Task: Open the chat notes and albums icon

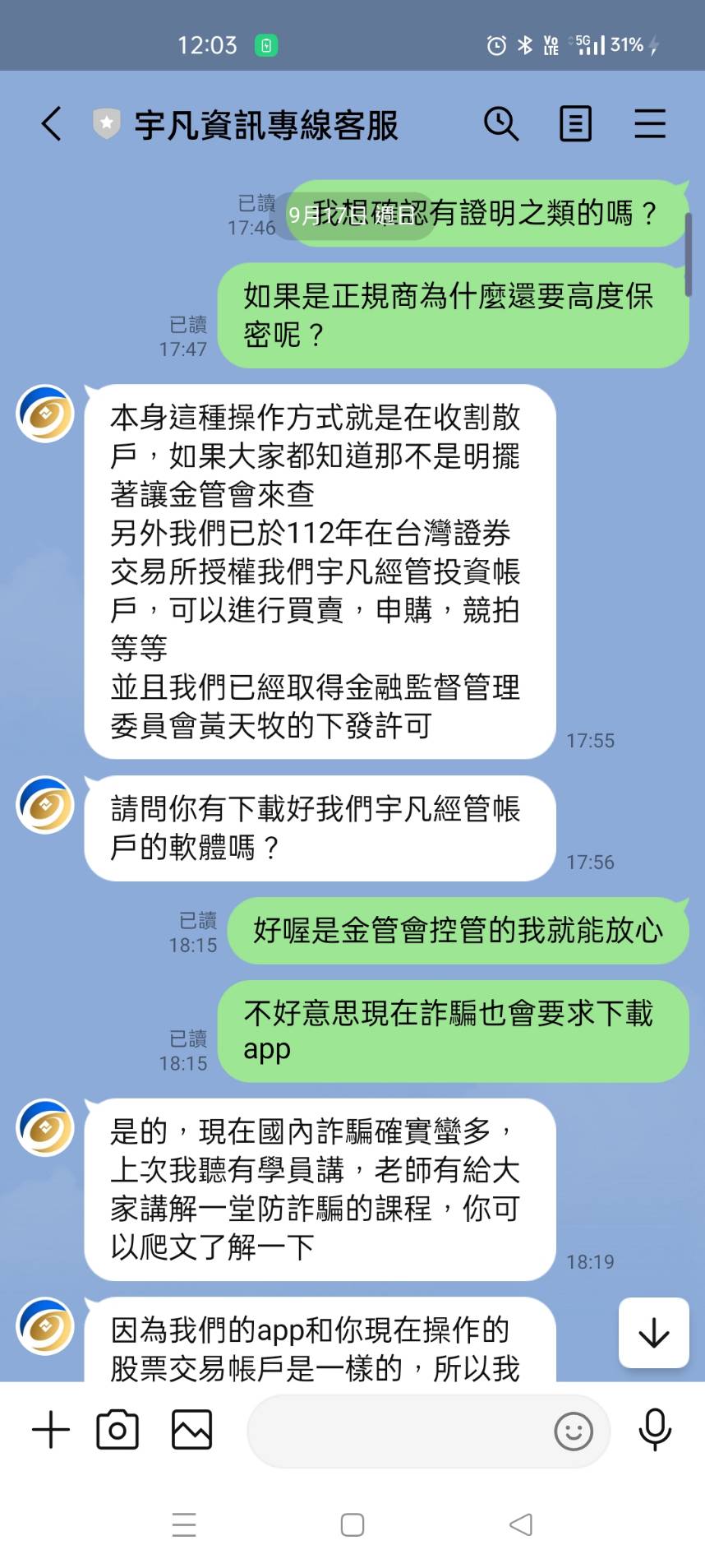Action: pos(575,124)
